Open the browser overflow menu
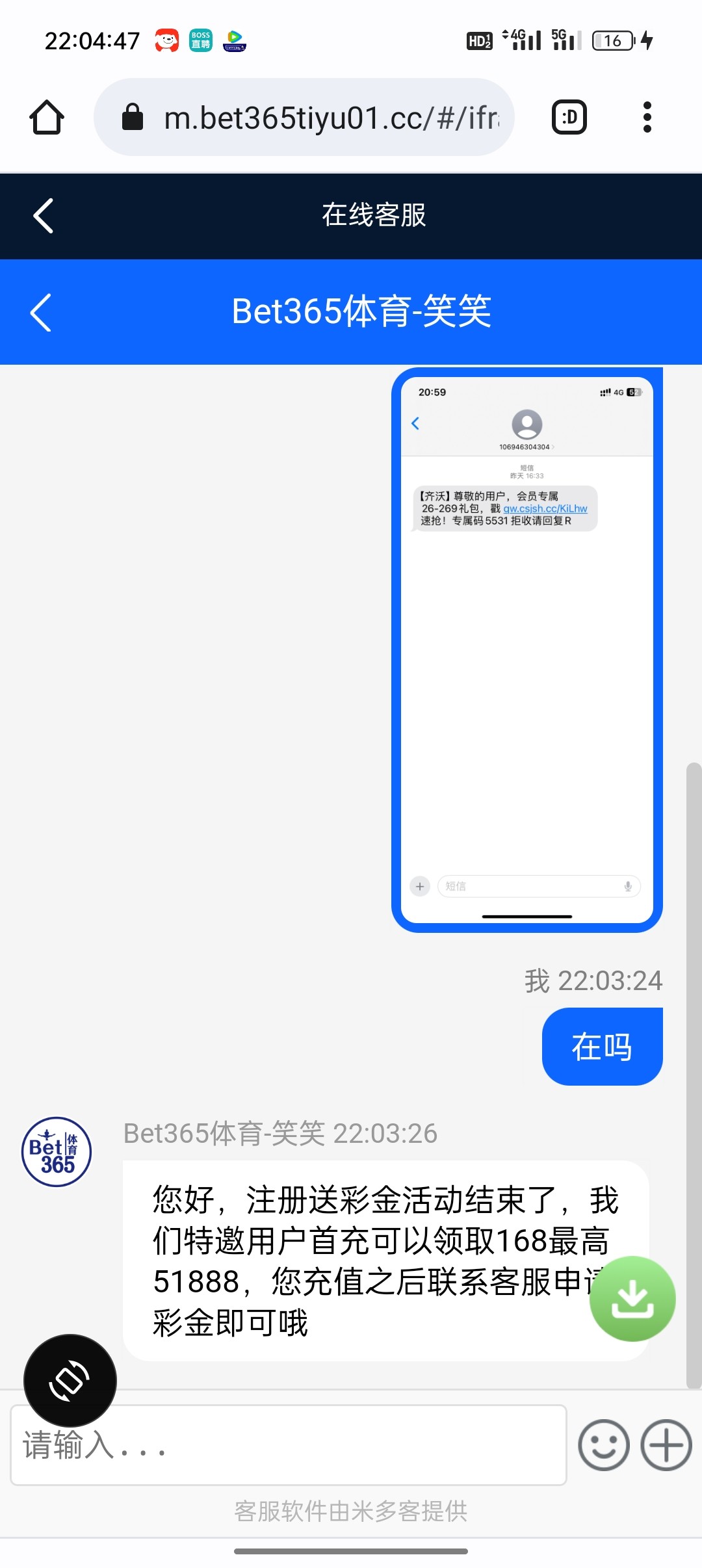 tap(647, 118)
